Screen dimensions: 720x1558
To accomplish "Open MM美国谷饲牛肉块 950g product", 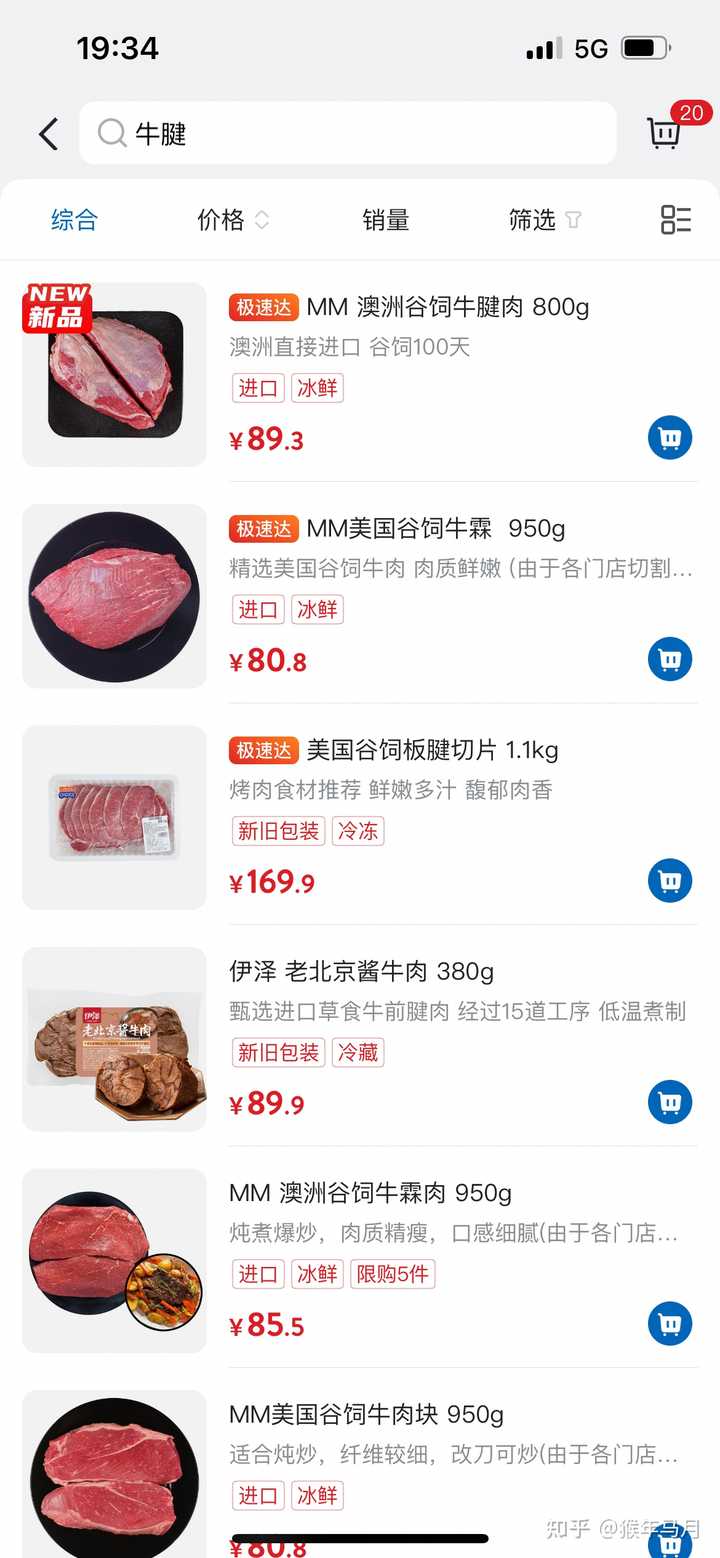I will click(366, 1415).
